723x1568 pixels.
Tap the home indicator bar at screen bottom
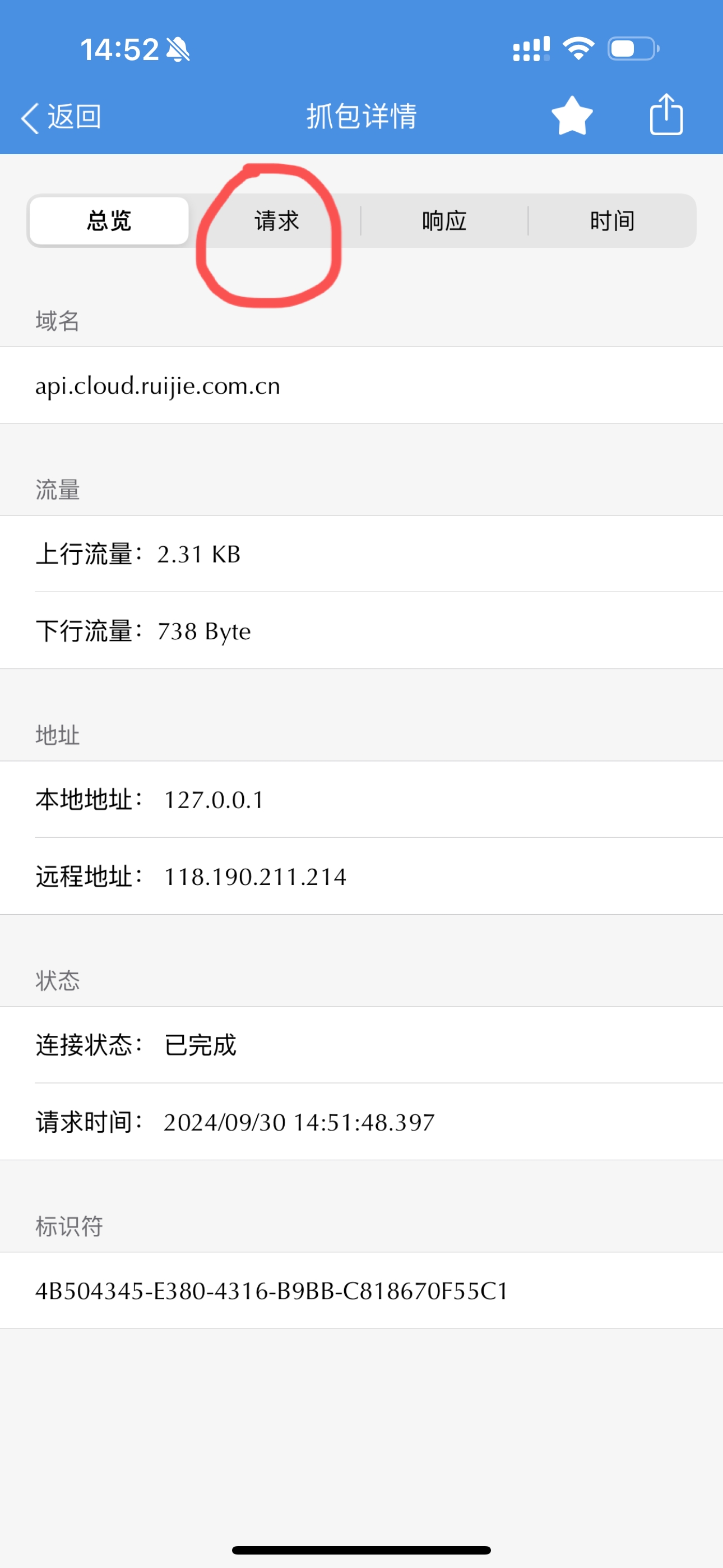tap(361, 1549)
